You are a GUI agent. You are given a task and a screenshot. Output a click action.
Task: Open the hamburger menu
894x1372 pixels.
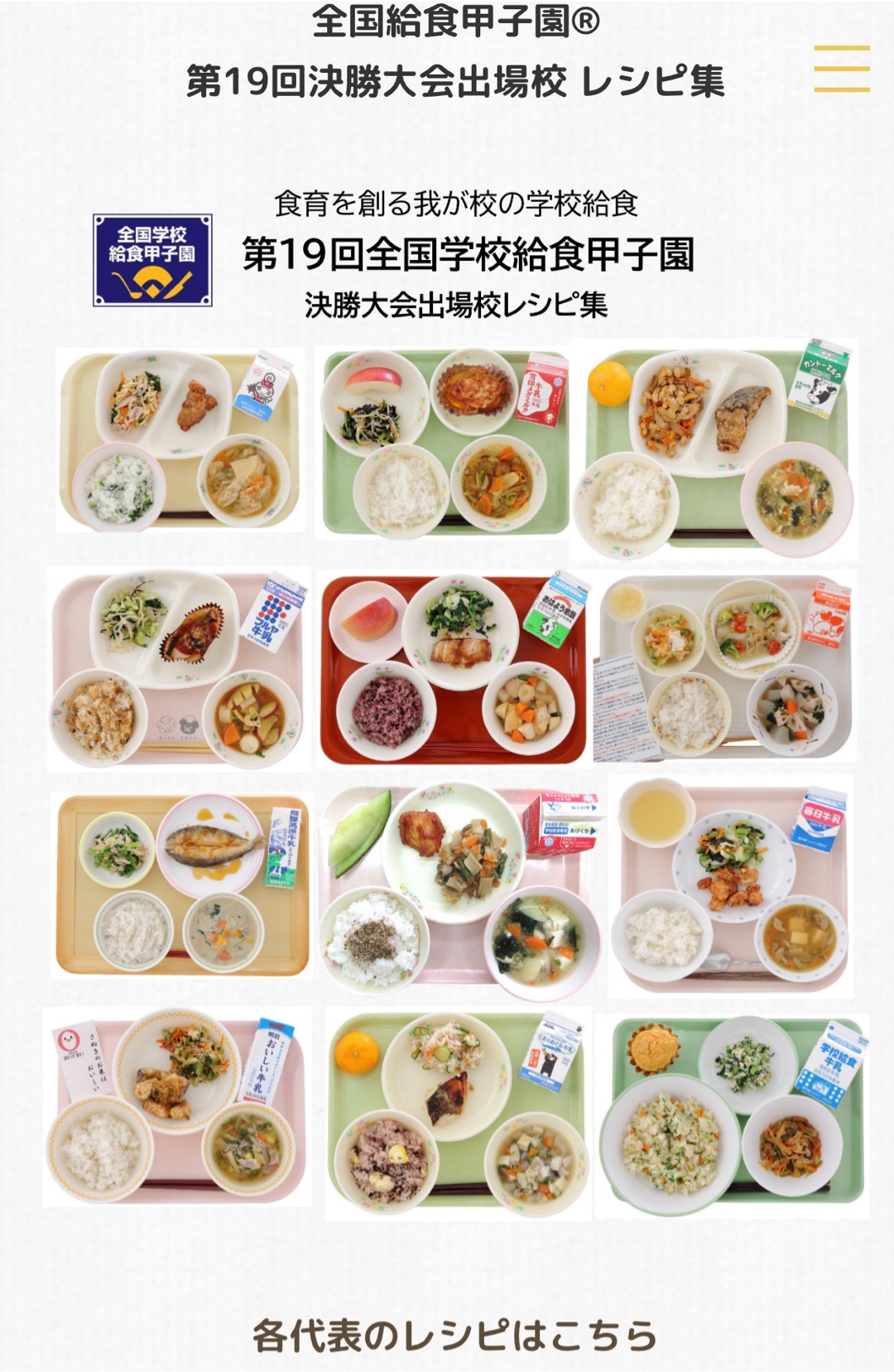(x=841, y=69)
